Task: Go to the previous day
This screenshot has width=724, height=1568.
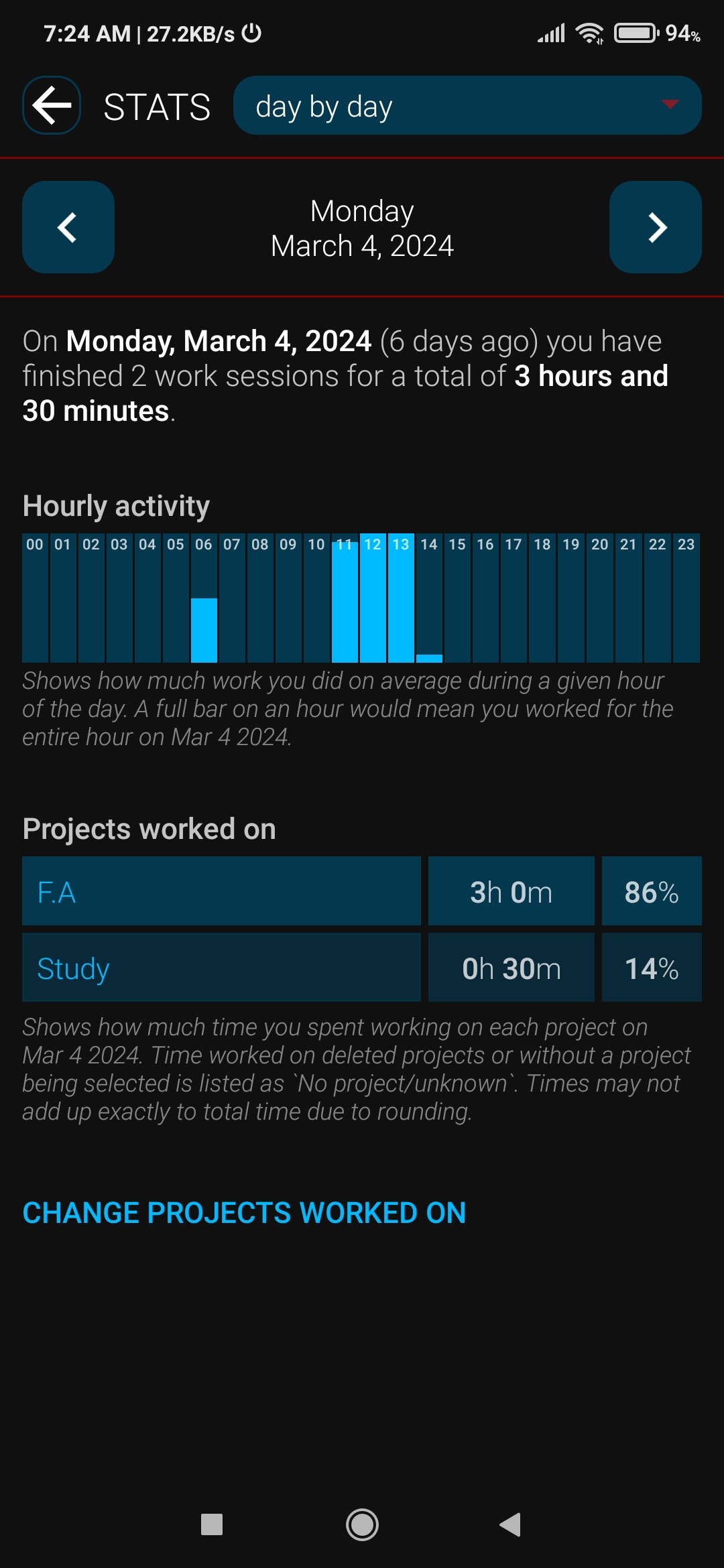Action: pos(68,227)
